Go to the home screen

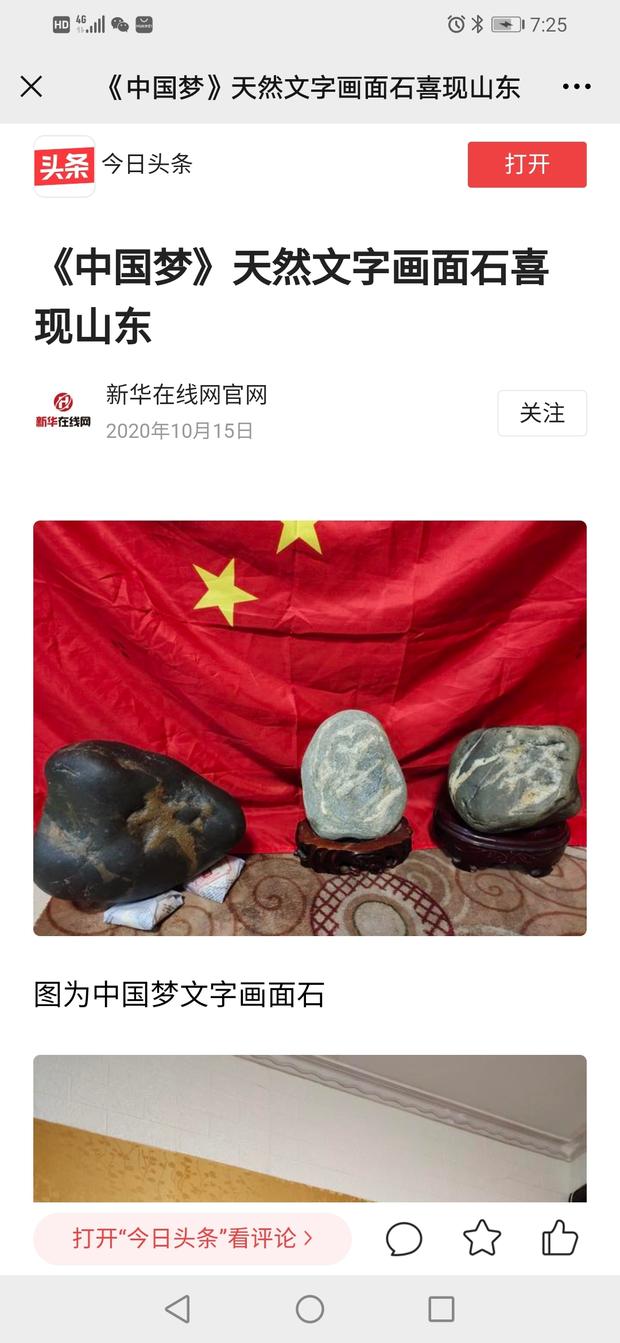[310, 1308]
